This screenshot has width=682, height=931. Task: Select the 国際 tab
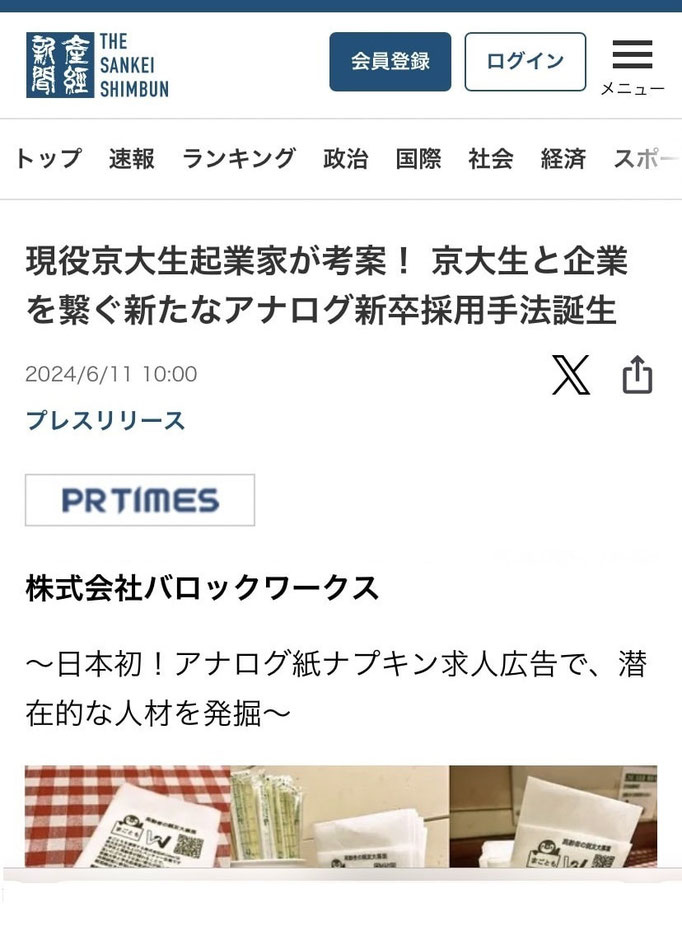pyautogui.click(x=418, y=159)
